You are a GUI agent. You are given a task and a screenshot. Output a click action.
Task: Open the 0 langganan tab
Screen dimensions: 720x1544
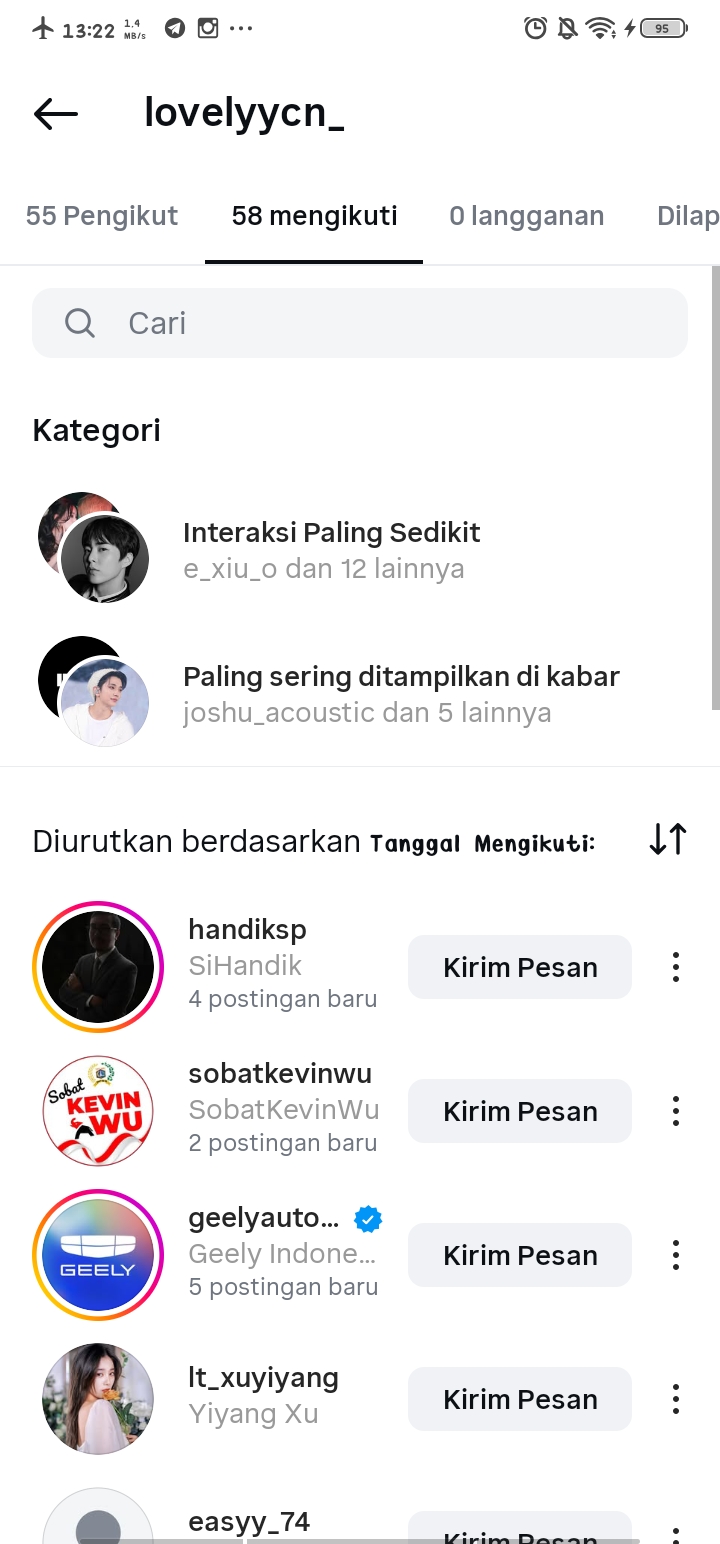(526, 216)
